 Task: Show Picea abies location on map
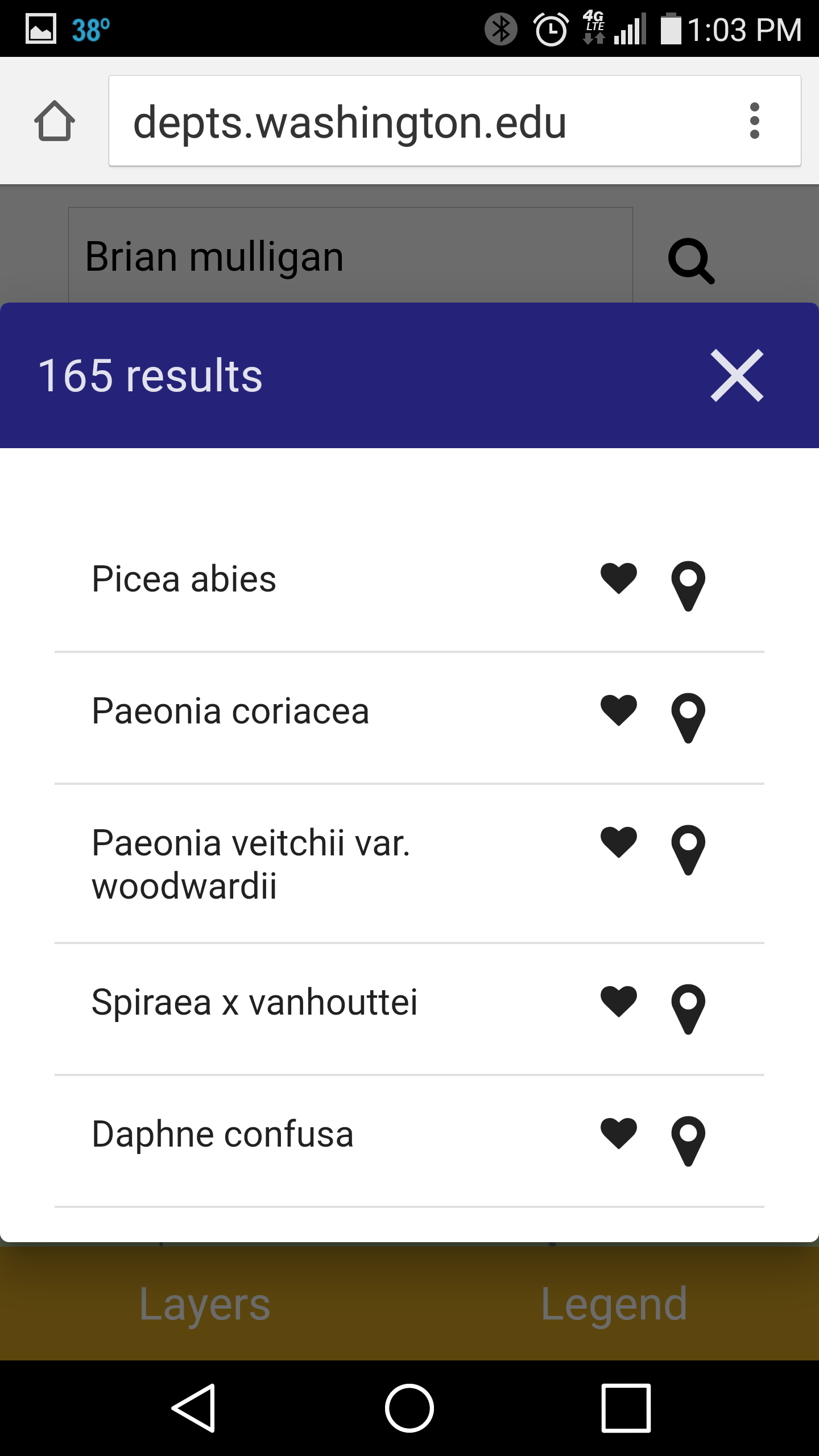click(x=688, y=586)
